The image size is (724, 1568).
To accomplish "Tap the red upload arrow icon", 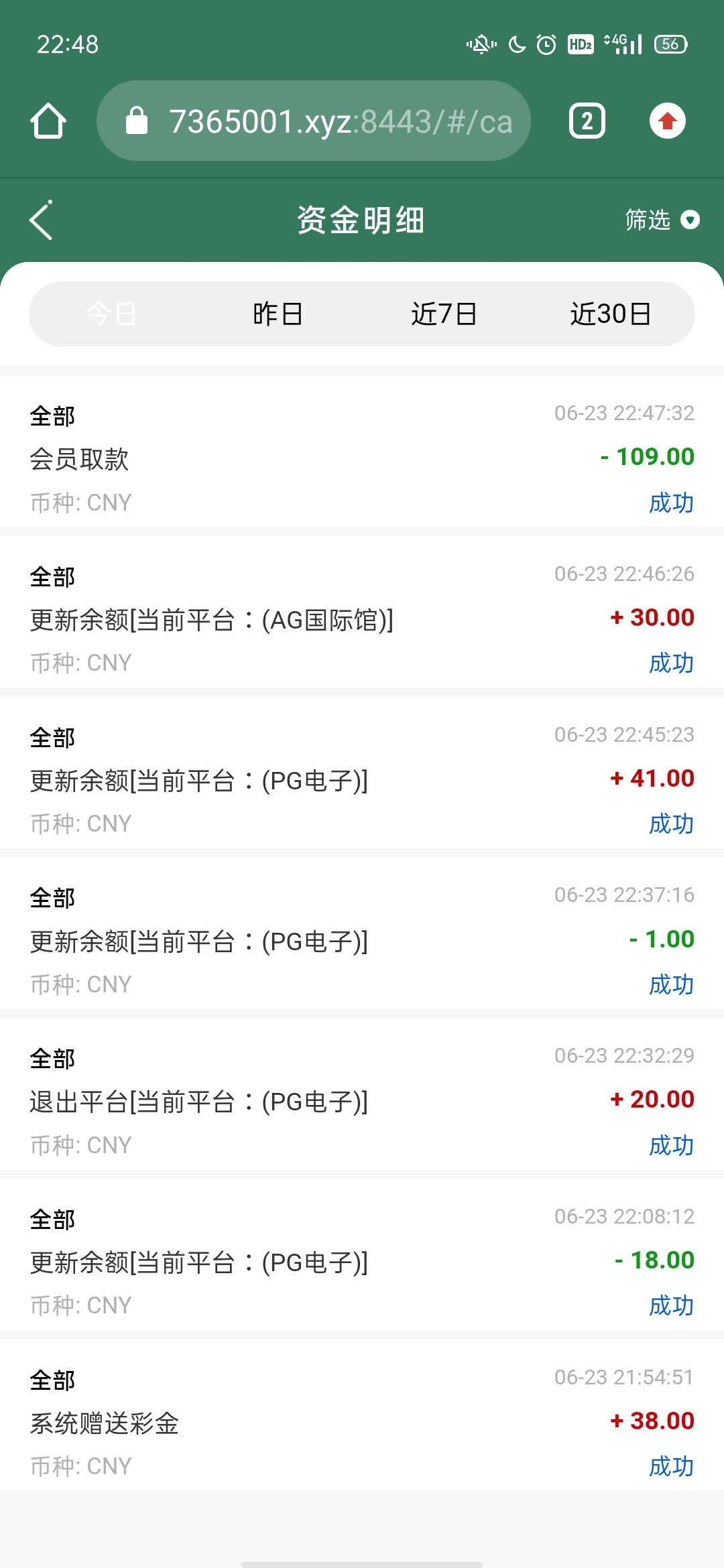I will click(668, 121).
